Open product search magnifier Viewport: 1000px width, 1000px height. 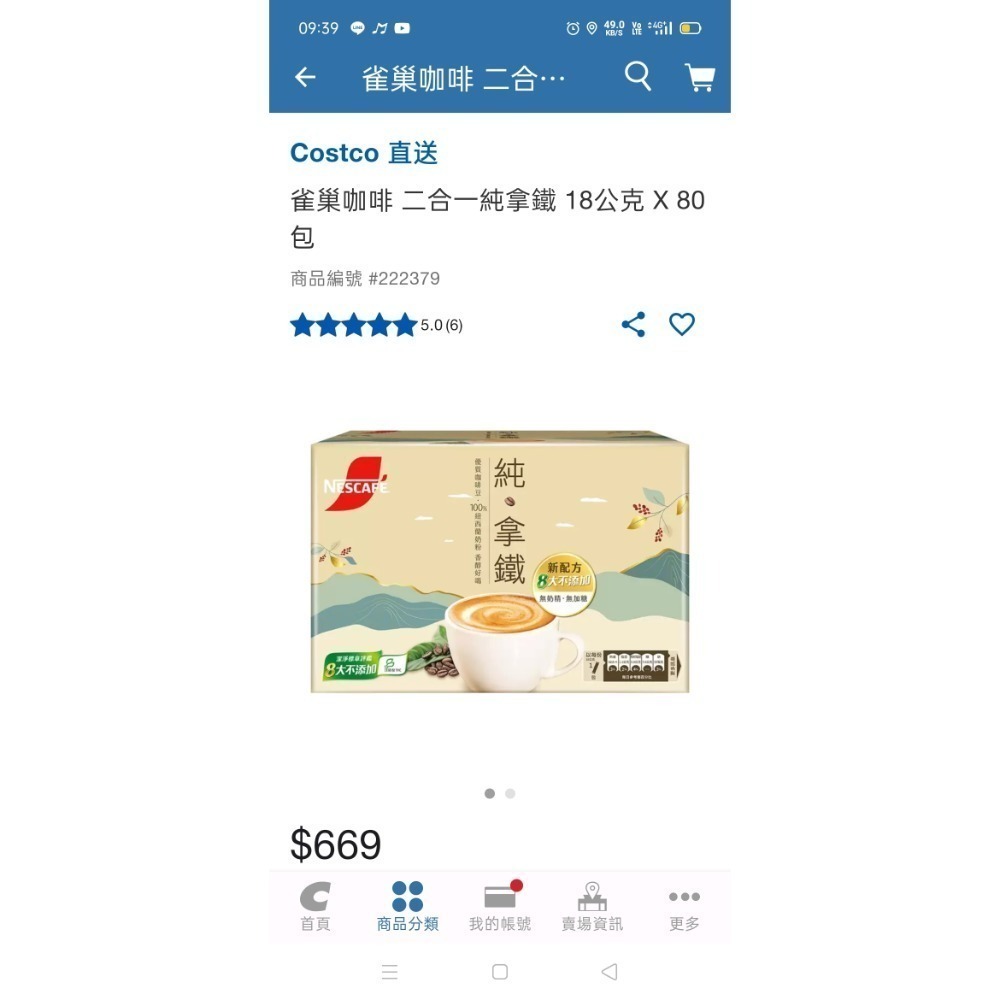(x=638, y=76)
